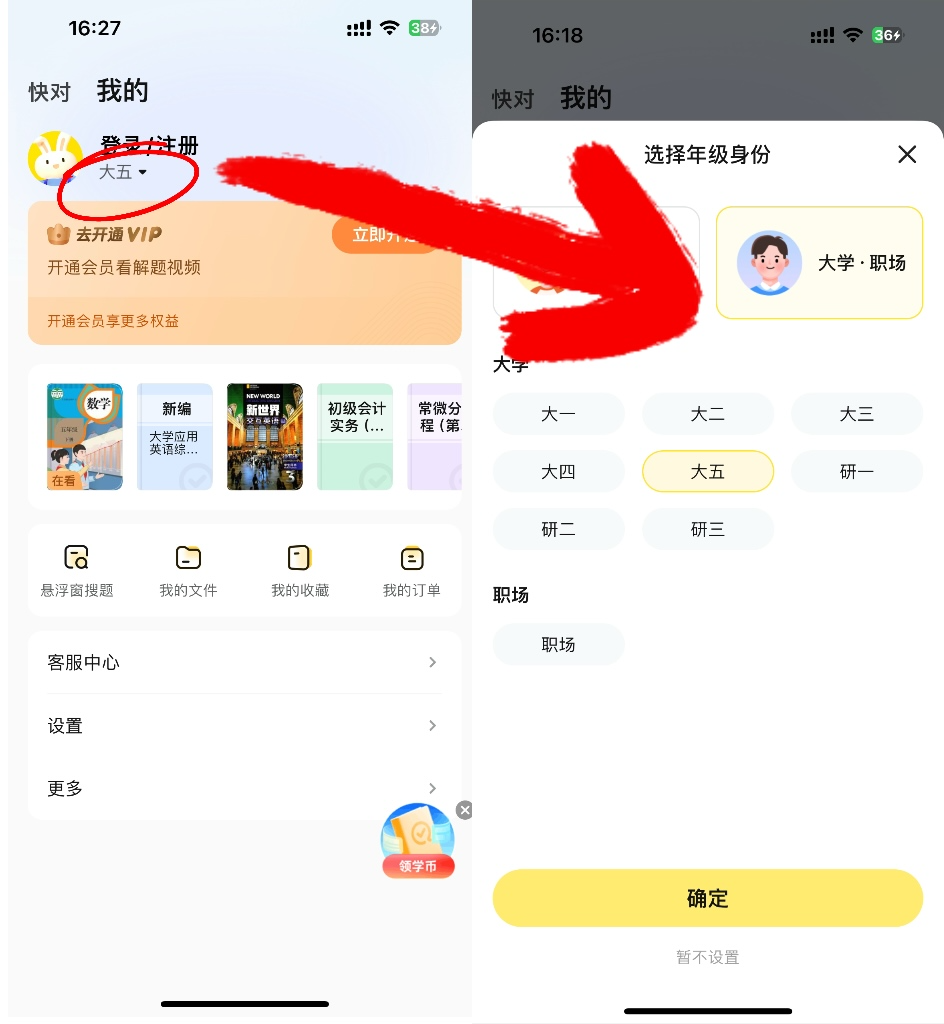The width and height of the screenshot is (944, 1024).
Task: Tap the 立即开通 VIP banner button
Action: pos(385,234)
